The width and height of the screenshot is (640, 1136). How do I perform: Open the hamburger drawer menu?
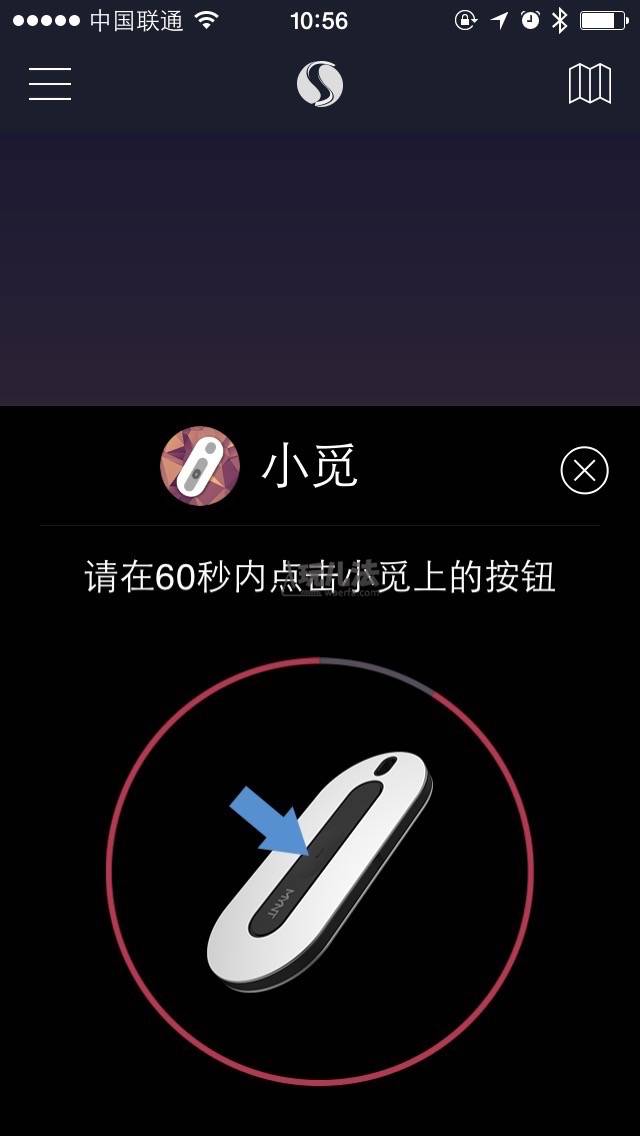50,84
